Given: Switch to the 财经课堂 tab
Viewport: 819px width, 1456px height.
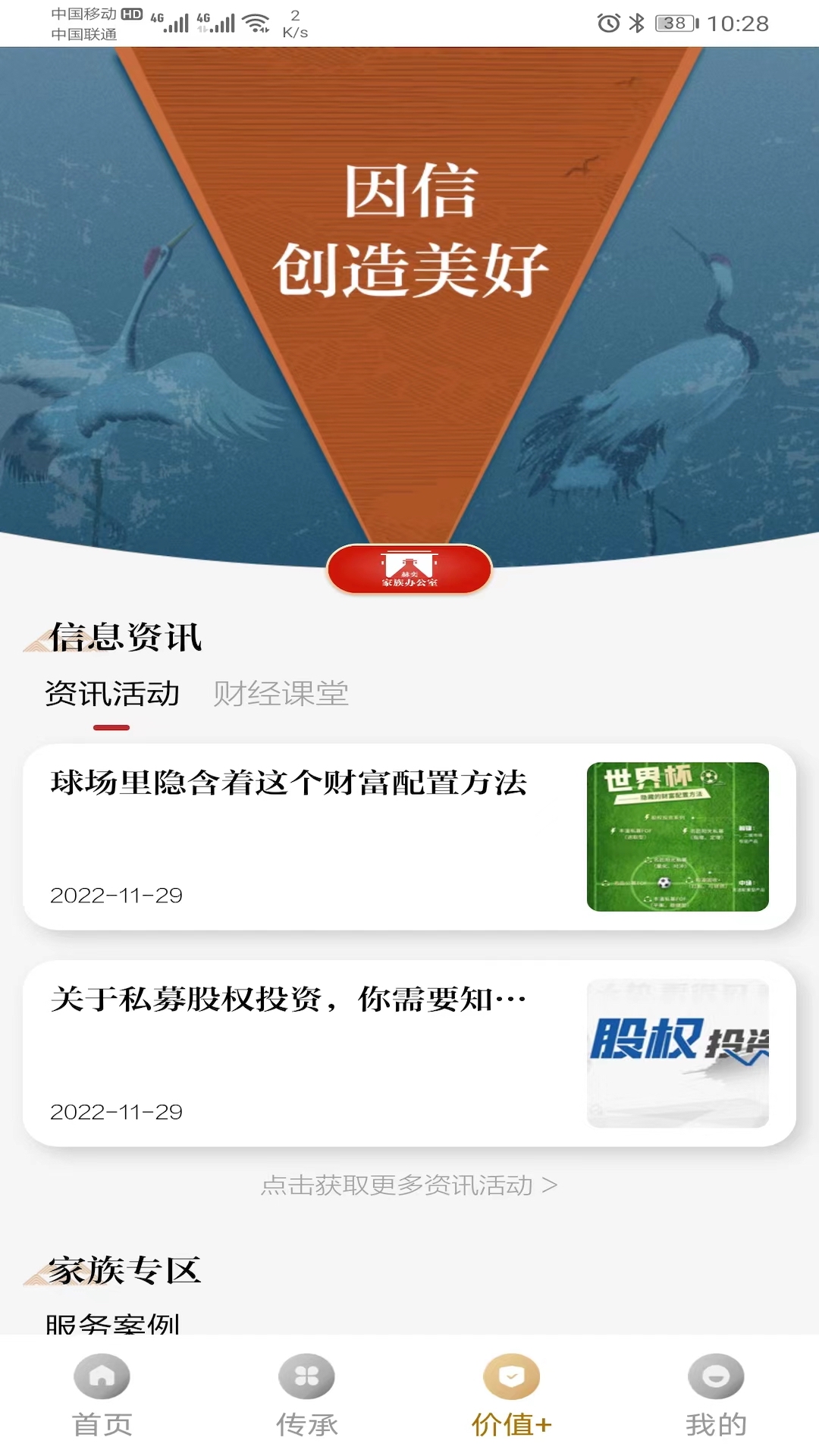Looking at the screenshot, I should (282, 692).
